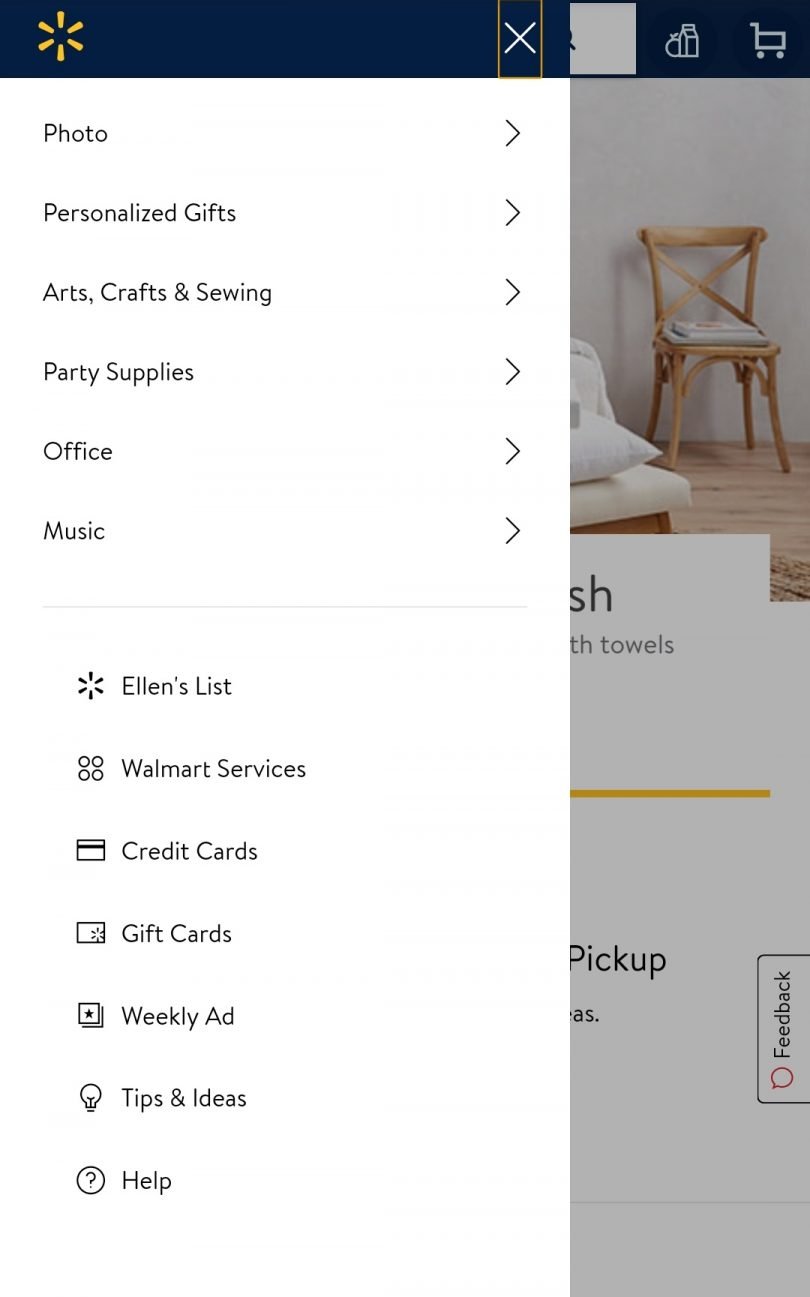Open the Feedback tab
The height and width of the screenshot is (1297, 810).
click(782, 1028)
